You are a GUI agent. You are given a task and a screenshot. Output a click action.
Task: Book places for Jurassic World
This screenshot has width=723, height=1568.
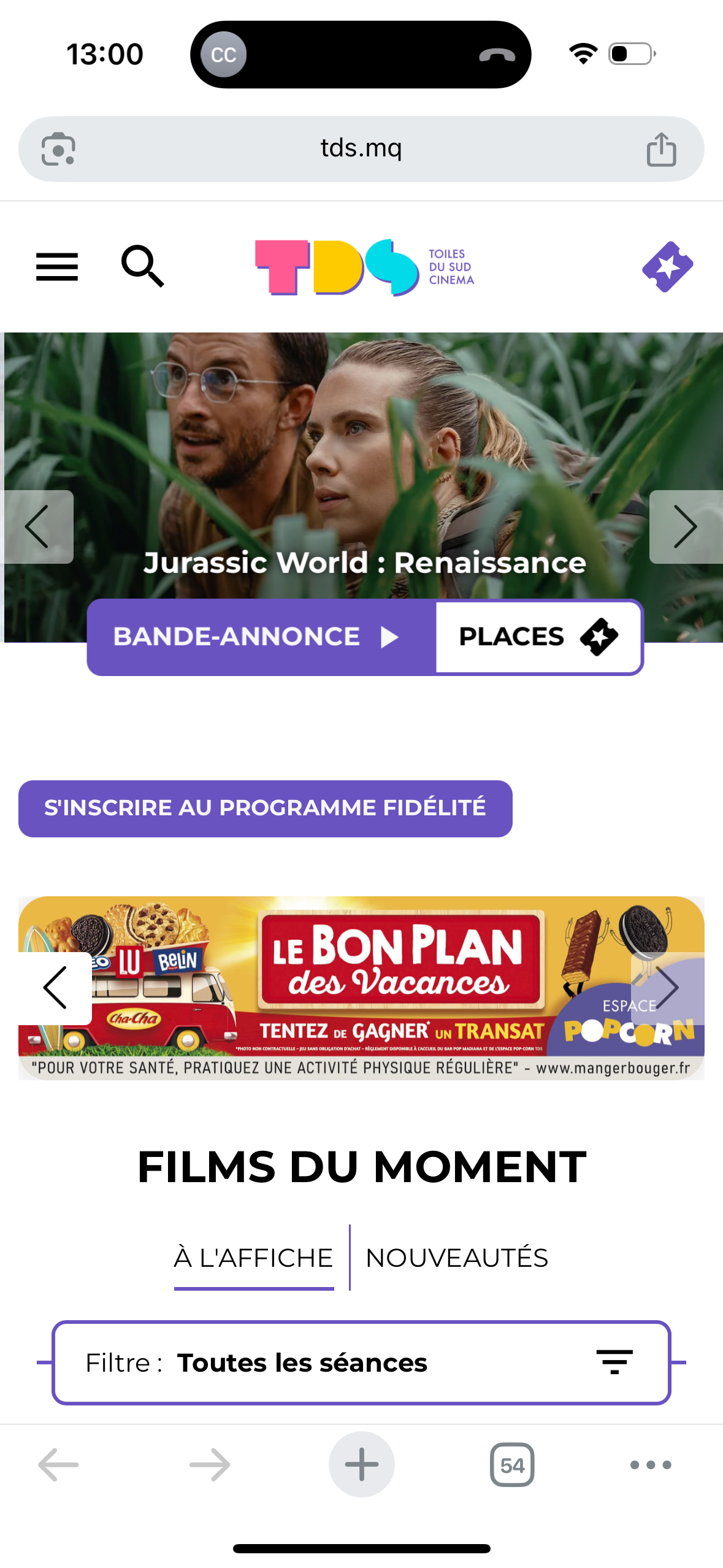[x=538, y=637]
